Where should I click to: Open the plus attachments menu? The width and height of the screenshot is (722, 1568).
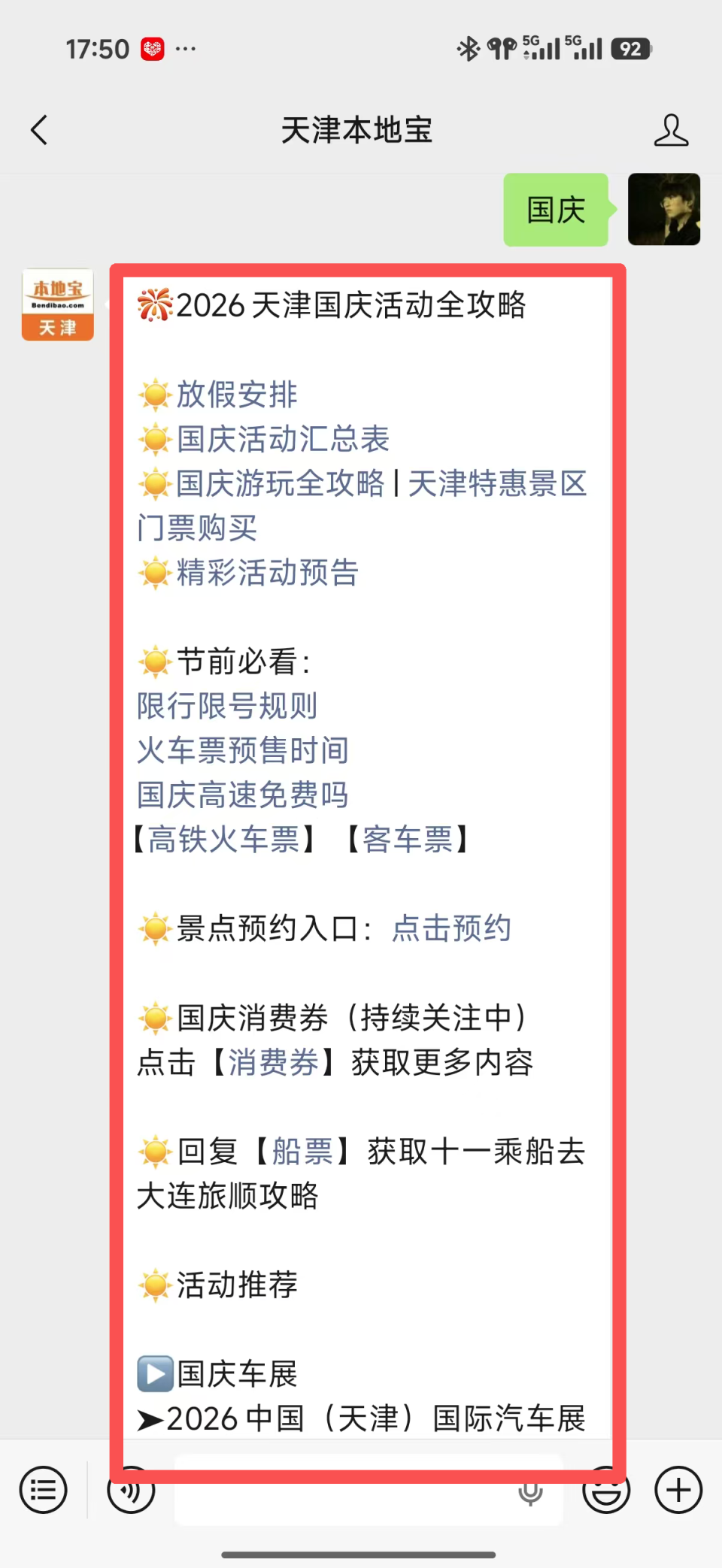tap(678, 1490)
